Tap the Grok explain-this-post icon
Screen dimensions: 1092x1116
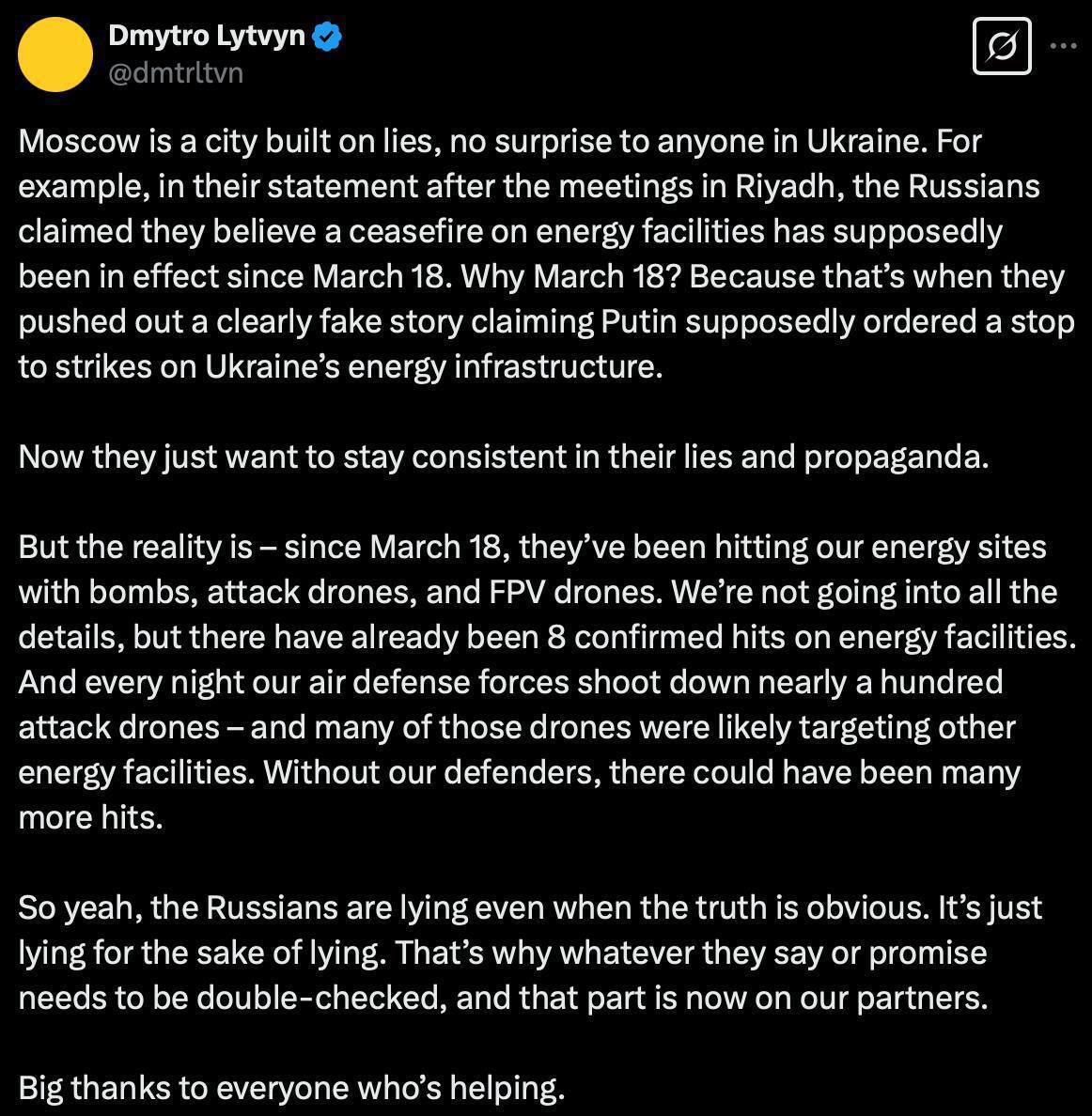(x=1002, y=46)
